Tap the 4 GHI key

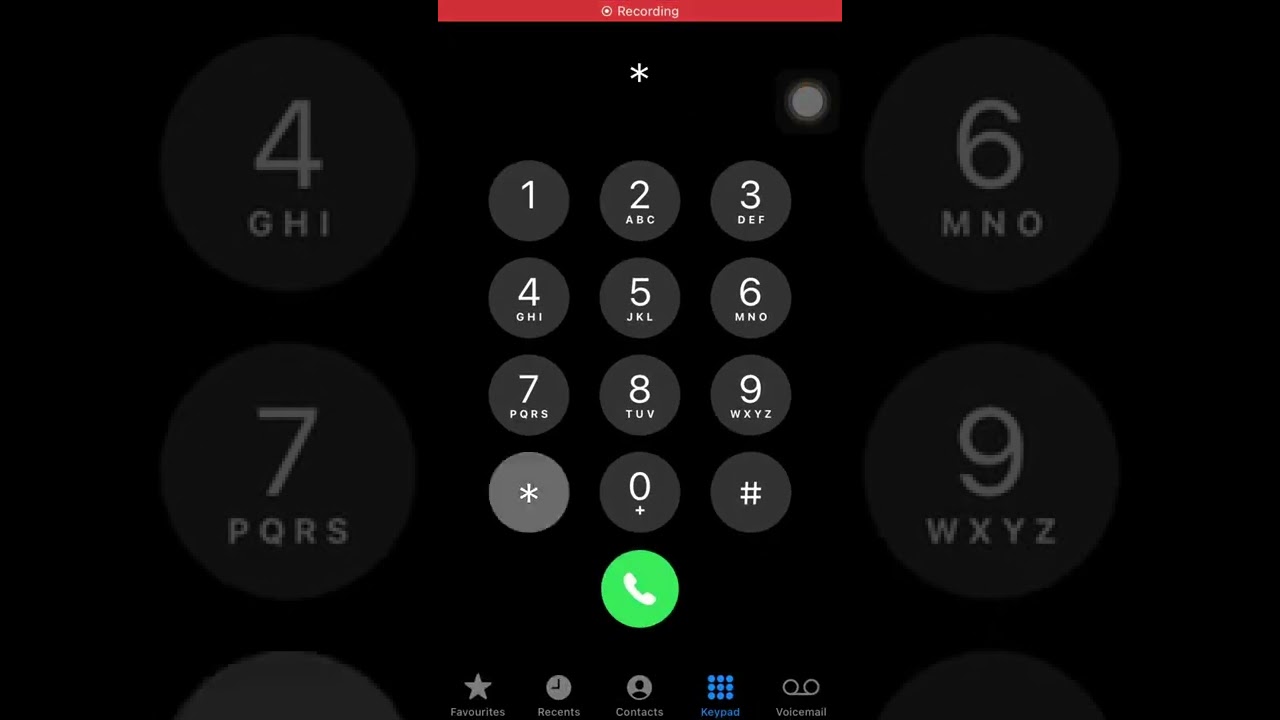pyautogui.click(x=529, y=297)
